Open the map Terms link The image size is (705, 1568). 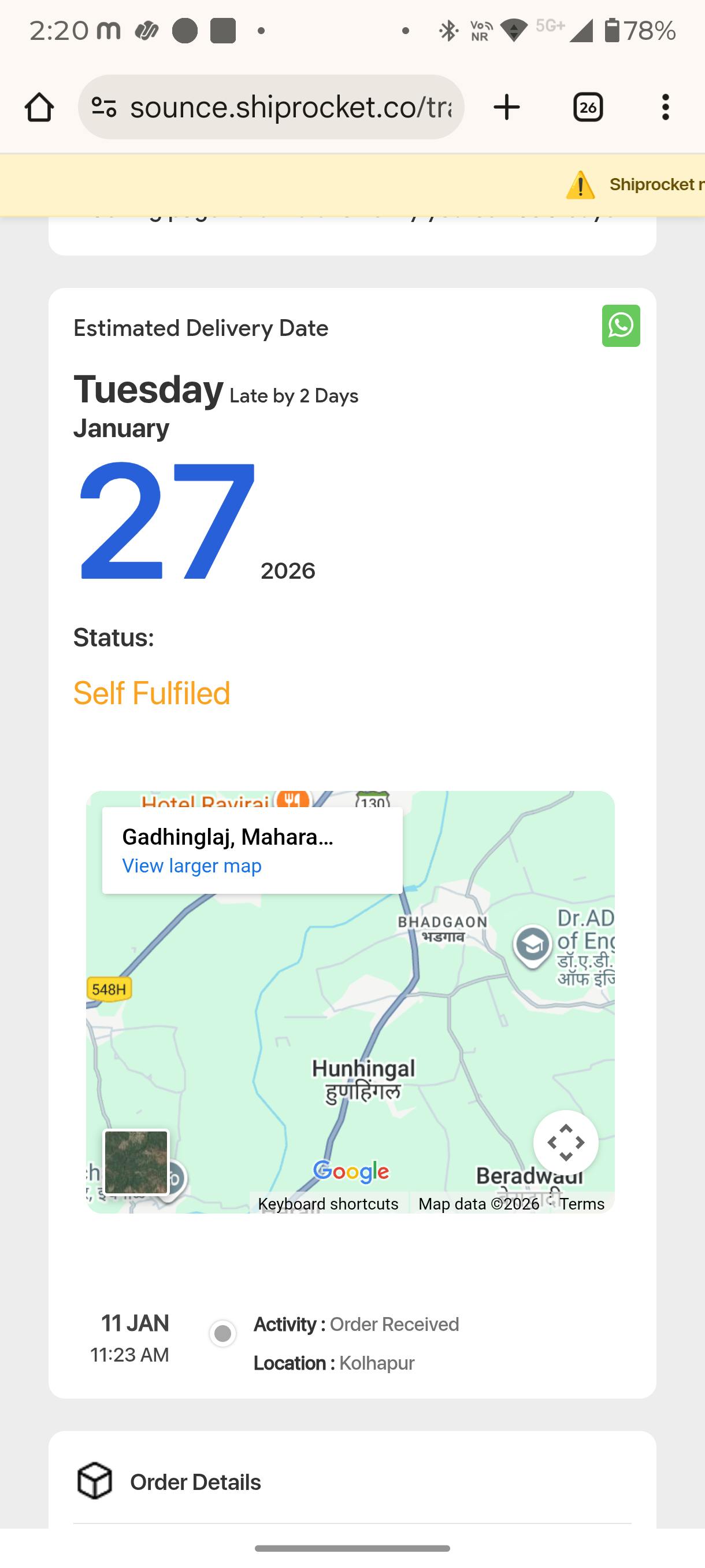581,1204
